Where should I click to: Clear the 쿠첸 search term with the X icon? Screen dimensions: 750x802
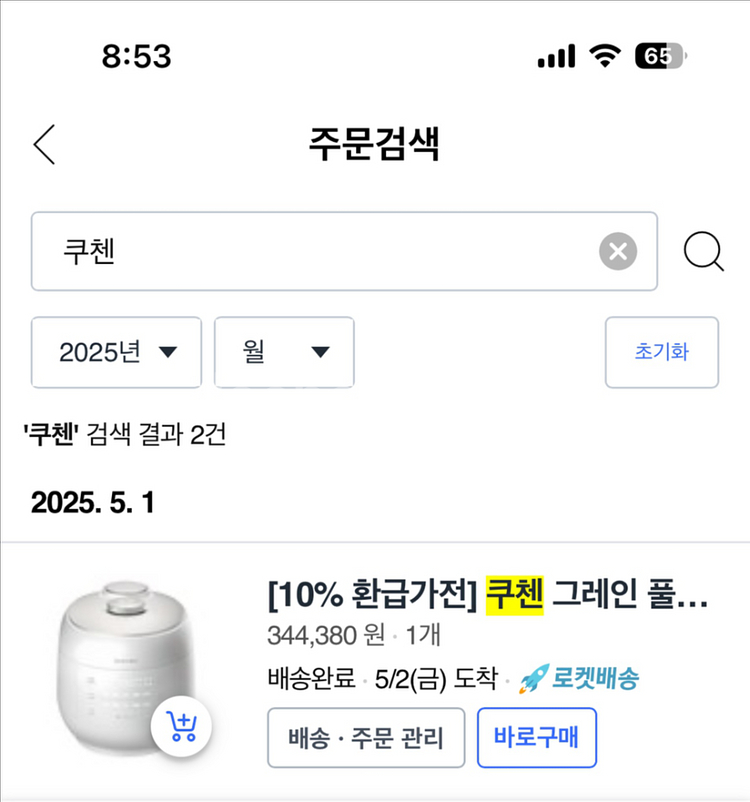pyautogui.click(x=618, y=251)
